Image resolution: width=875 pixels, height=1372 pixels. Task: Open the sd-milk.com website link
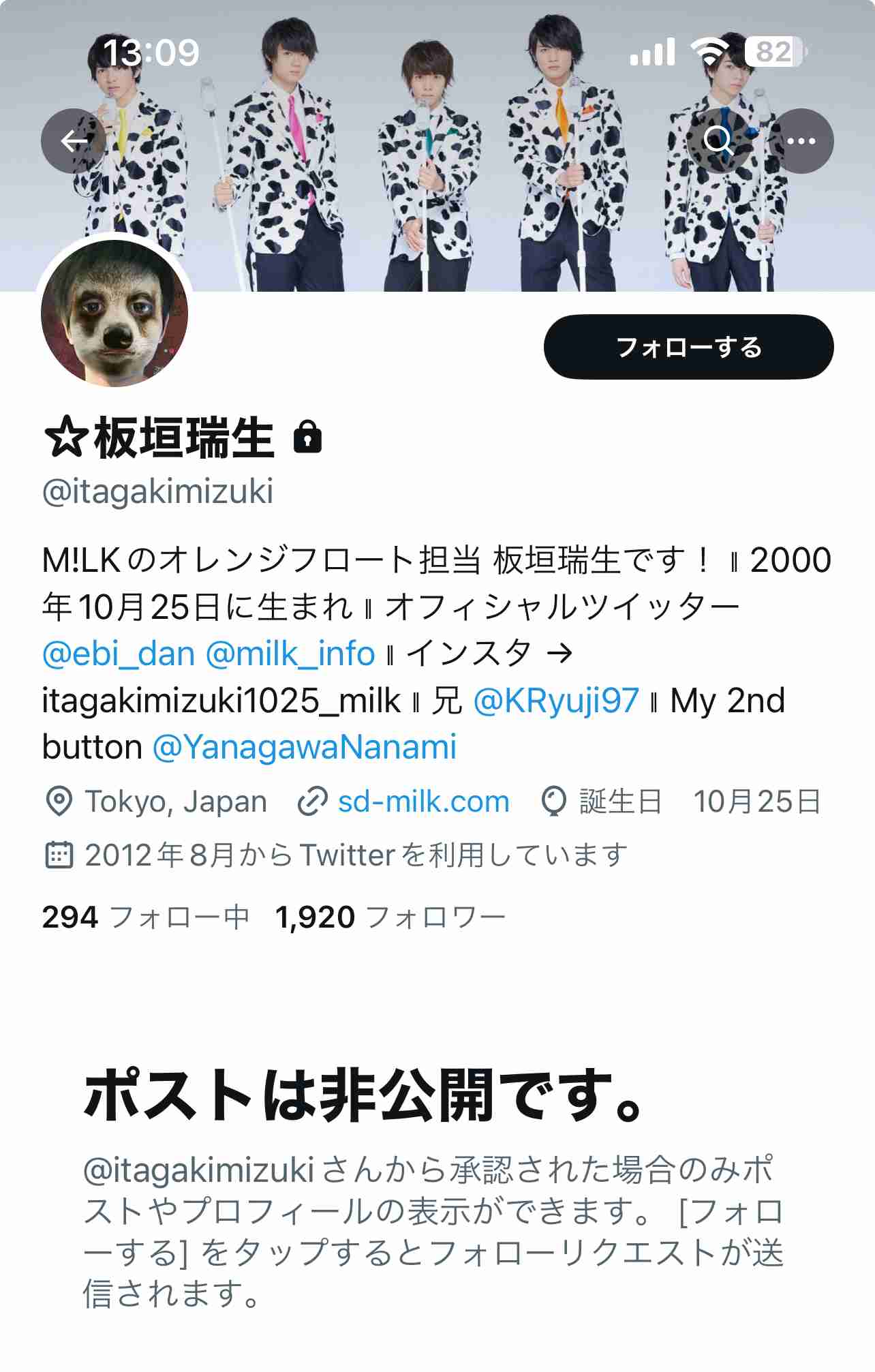tap(423, 802)
